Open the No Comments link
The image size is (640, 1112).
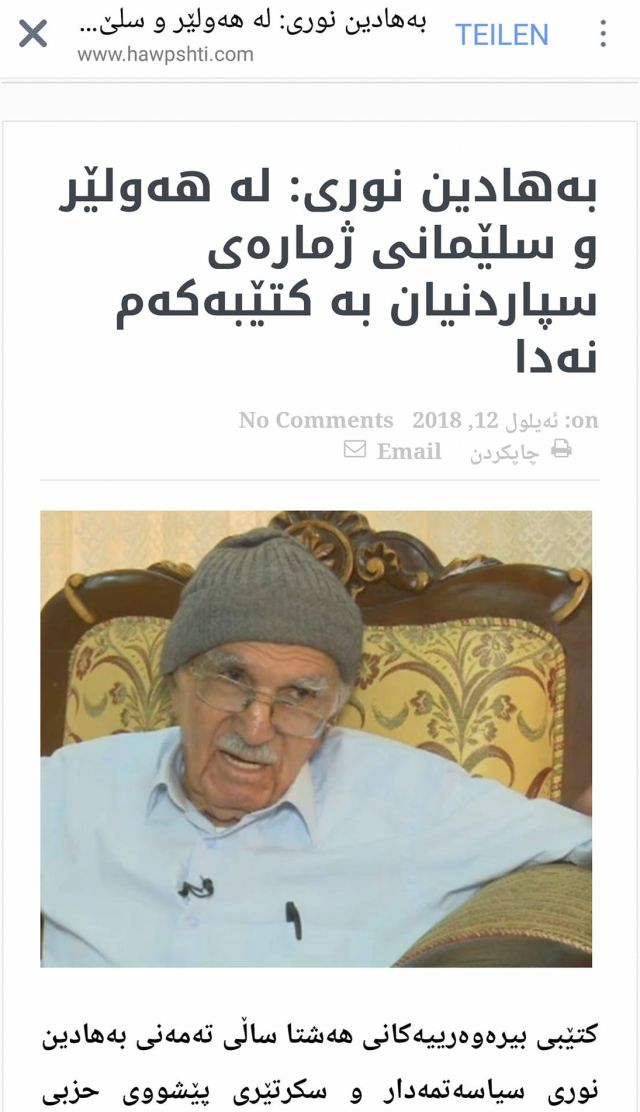click(316, 421)
